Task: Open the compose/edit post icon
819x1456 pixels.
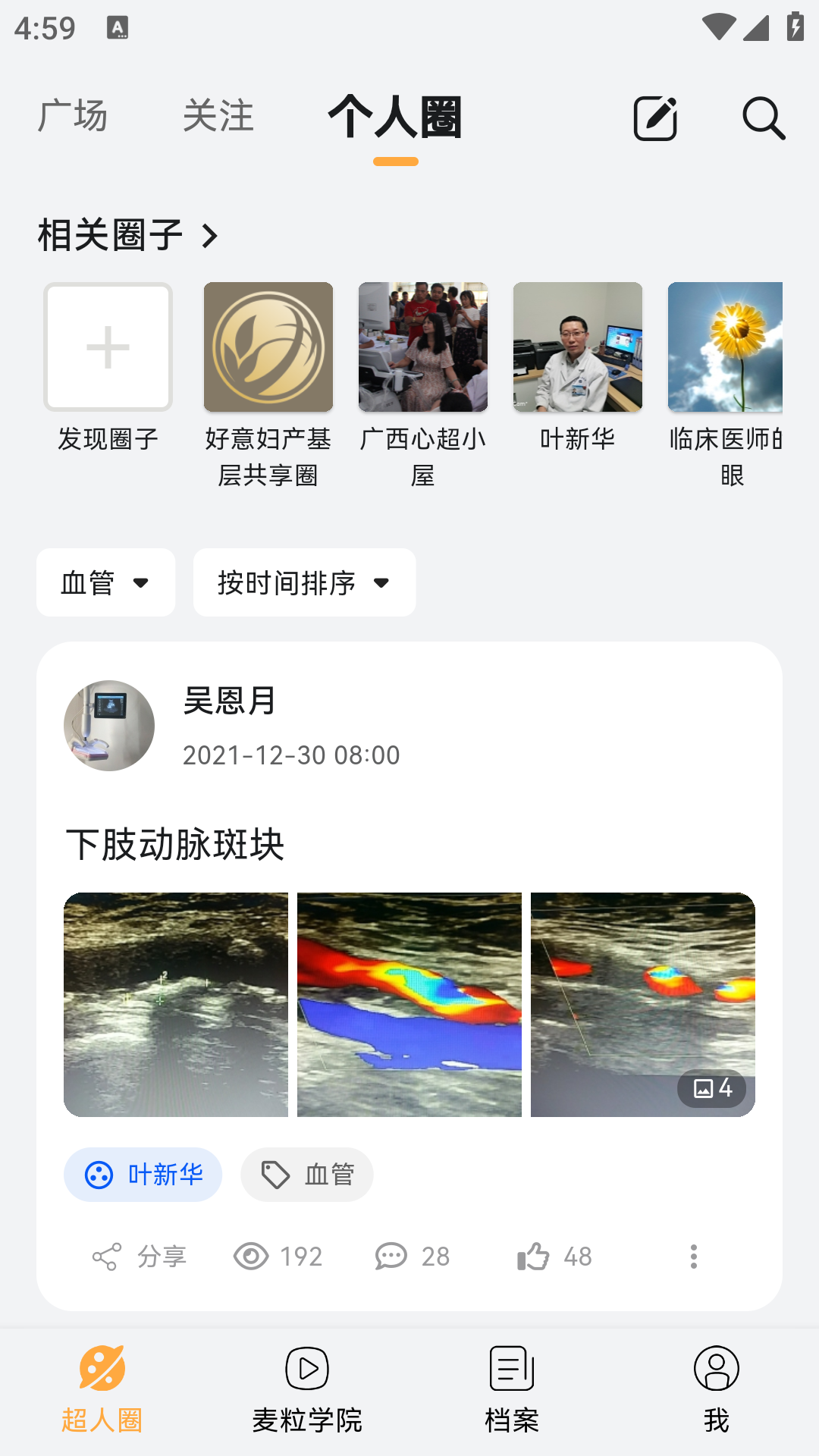Action: click(x=655, y=118)
